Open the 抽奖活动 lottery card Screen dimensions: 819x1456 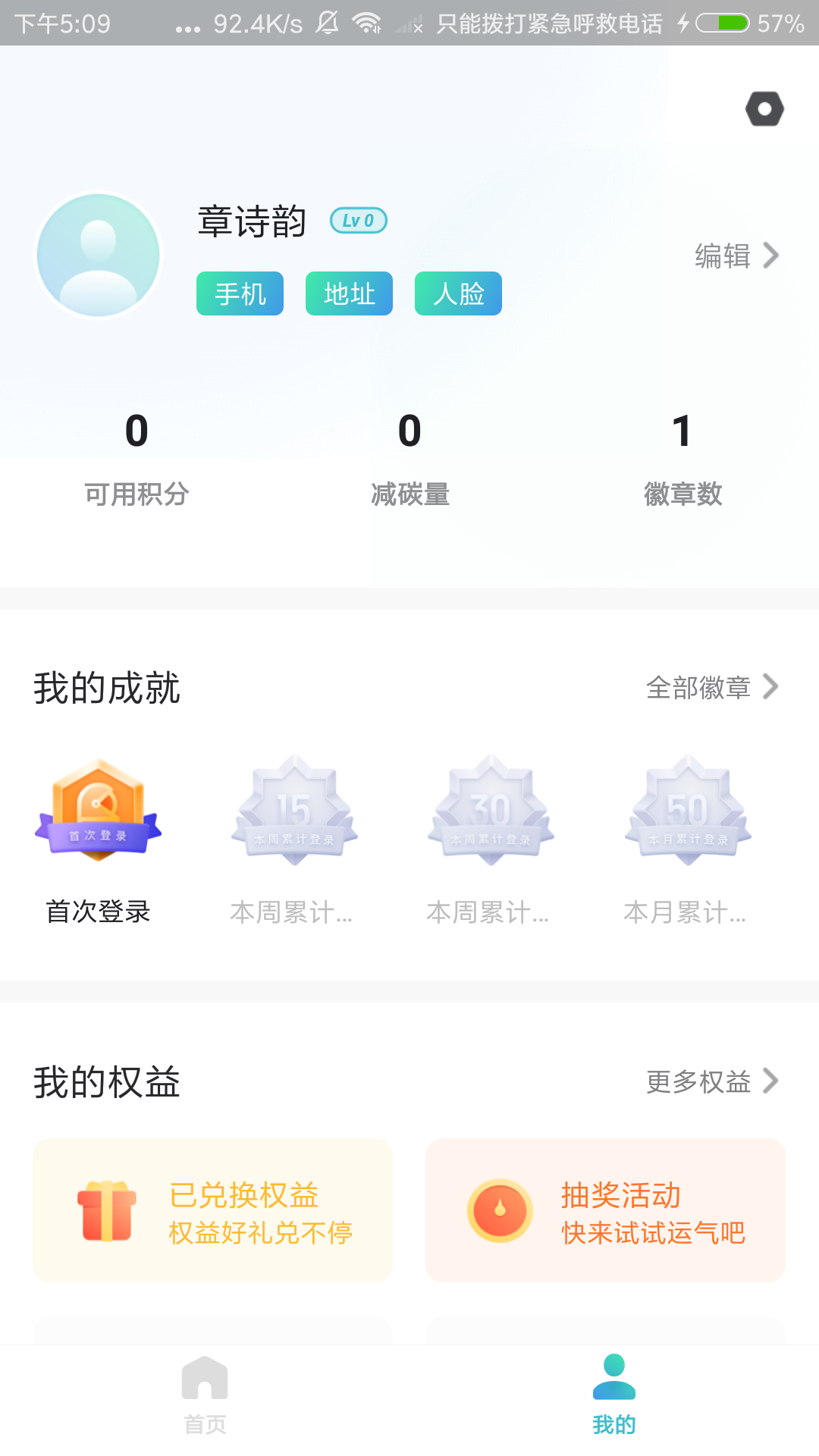(605, 1210)
